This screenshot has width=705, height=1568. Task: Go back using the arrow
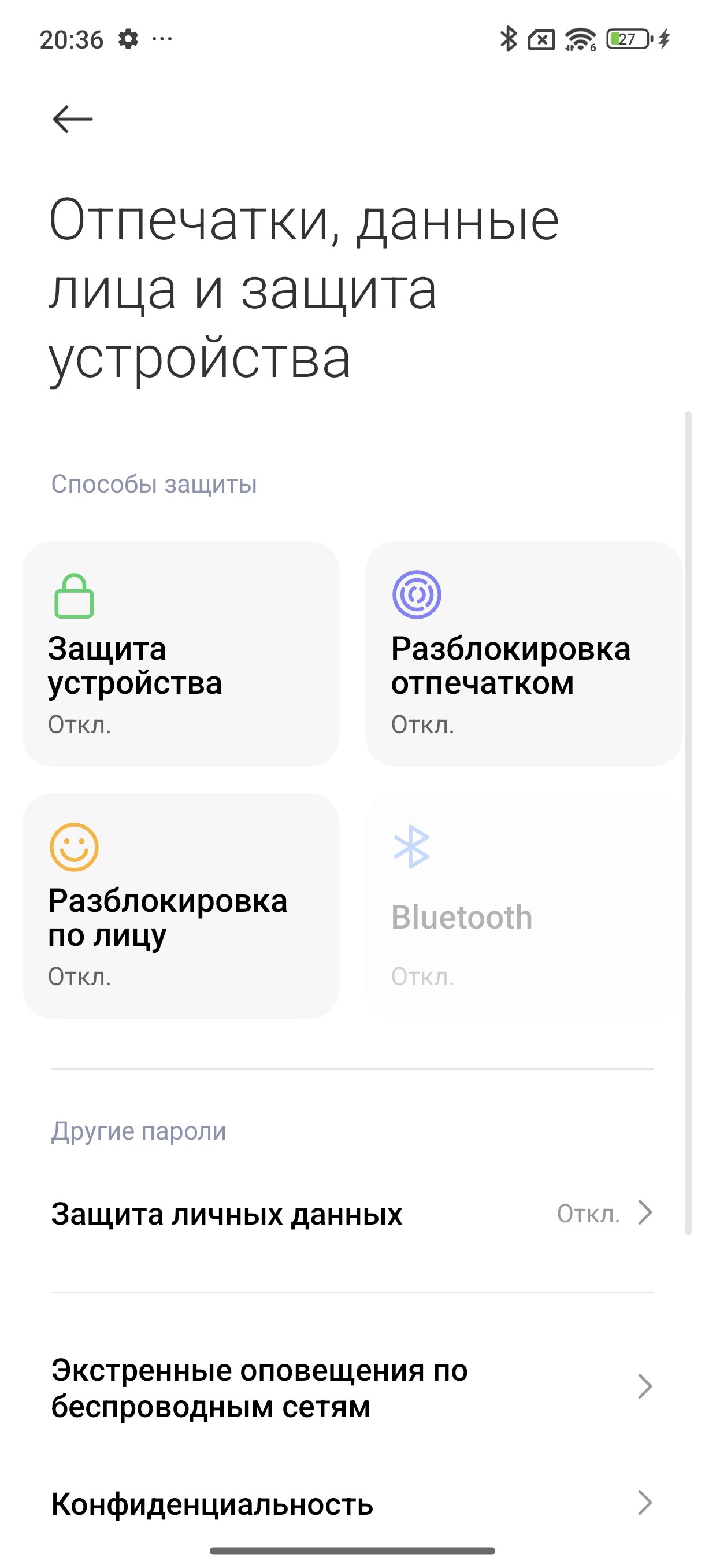click(x=72, y=119)
